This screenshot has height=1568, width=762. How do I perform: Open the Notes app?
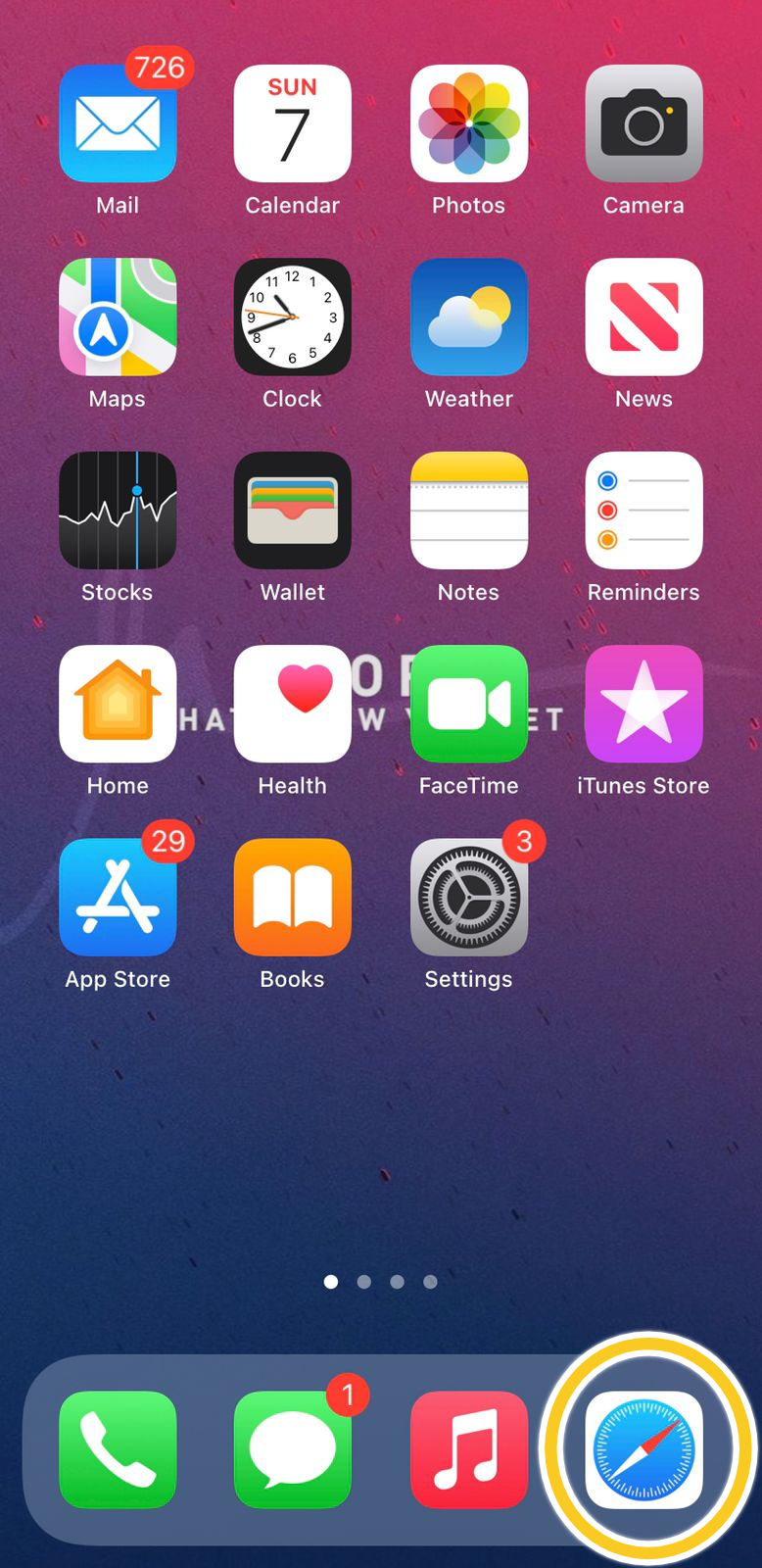(x=469, y=511)
